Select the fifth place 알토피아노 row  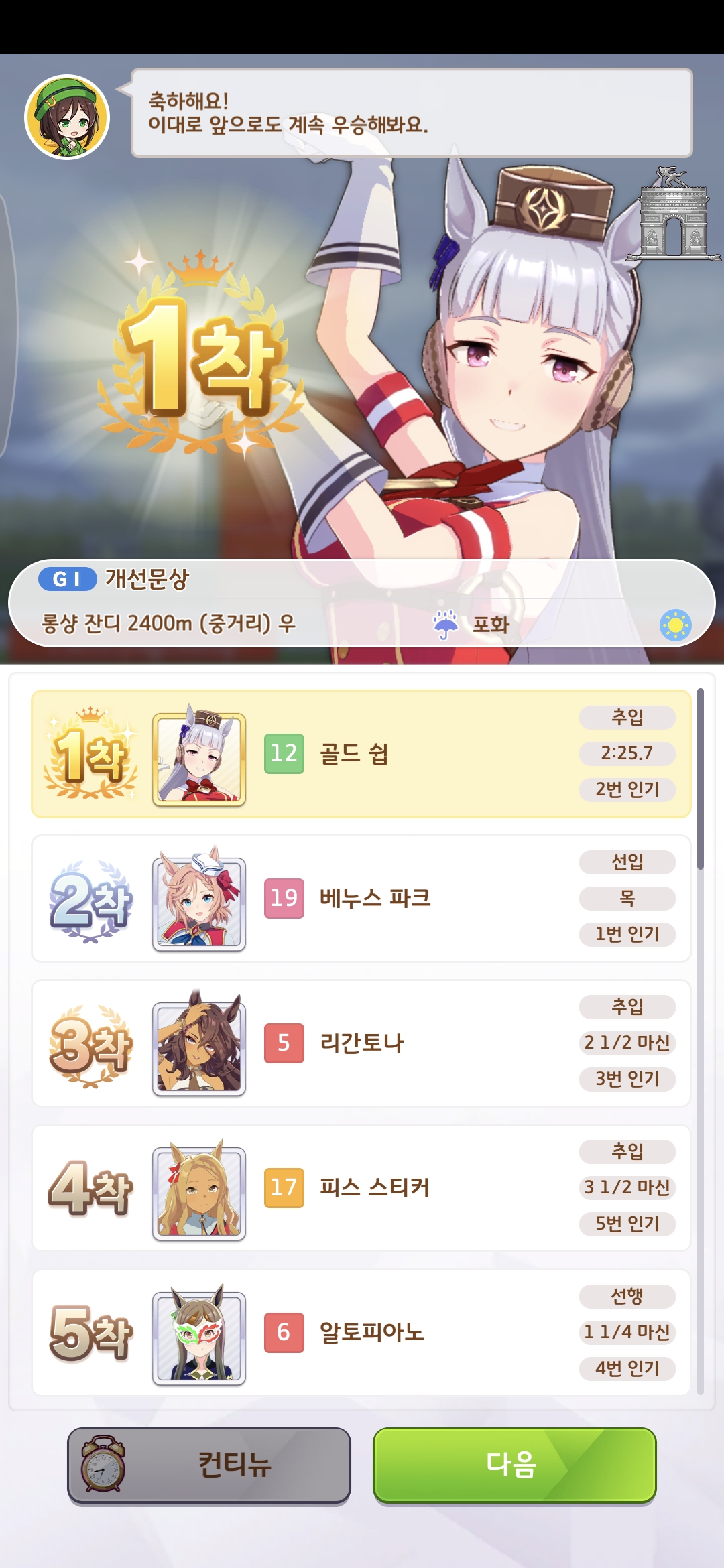pyautogui.click(x=361, y=1333)
